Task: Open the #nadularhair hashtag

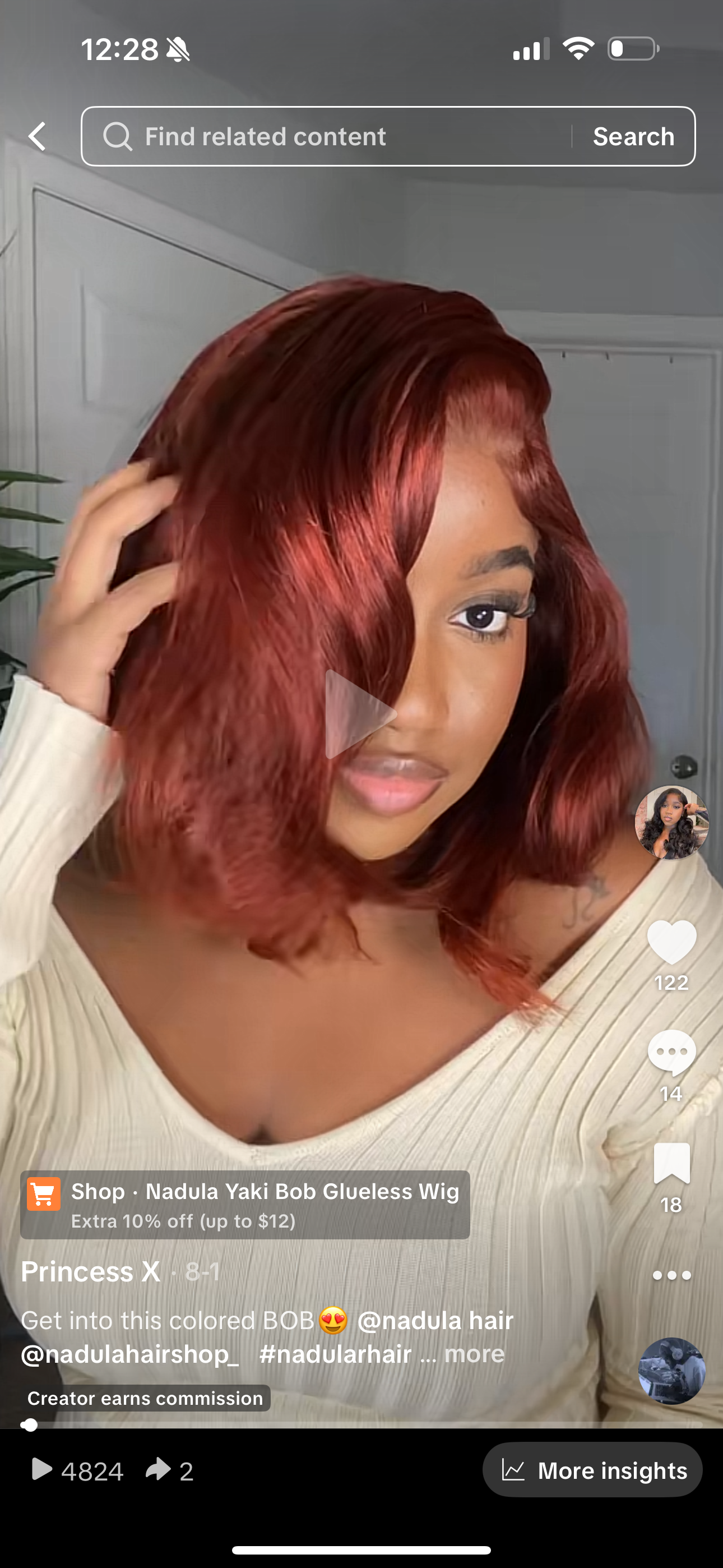Action: (335, 1354)
